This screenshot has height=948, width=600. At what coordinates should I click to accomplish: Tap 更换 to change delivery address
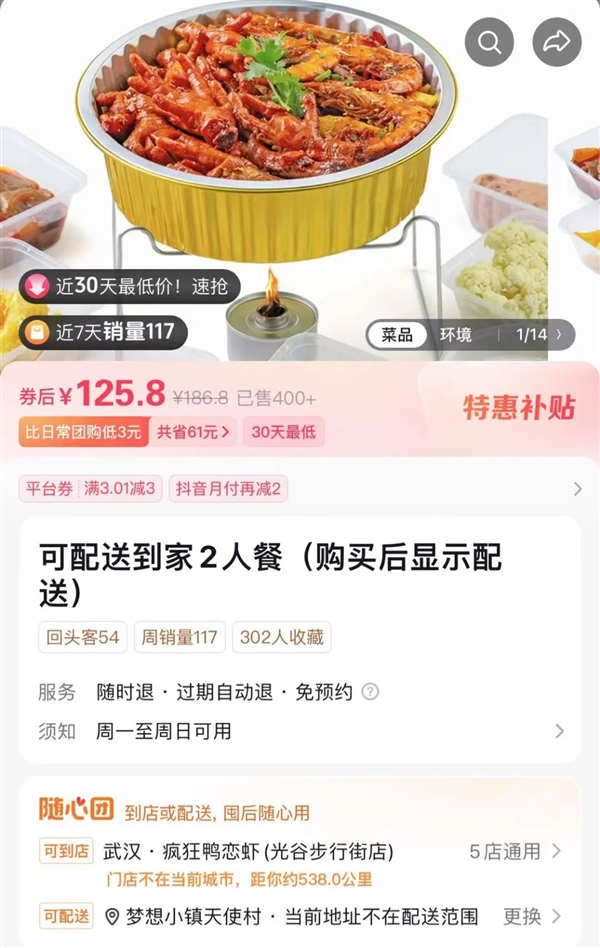pyautogui.click(x=532, y=916)
